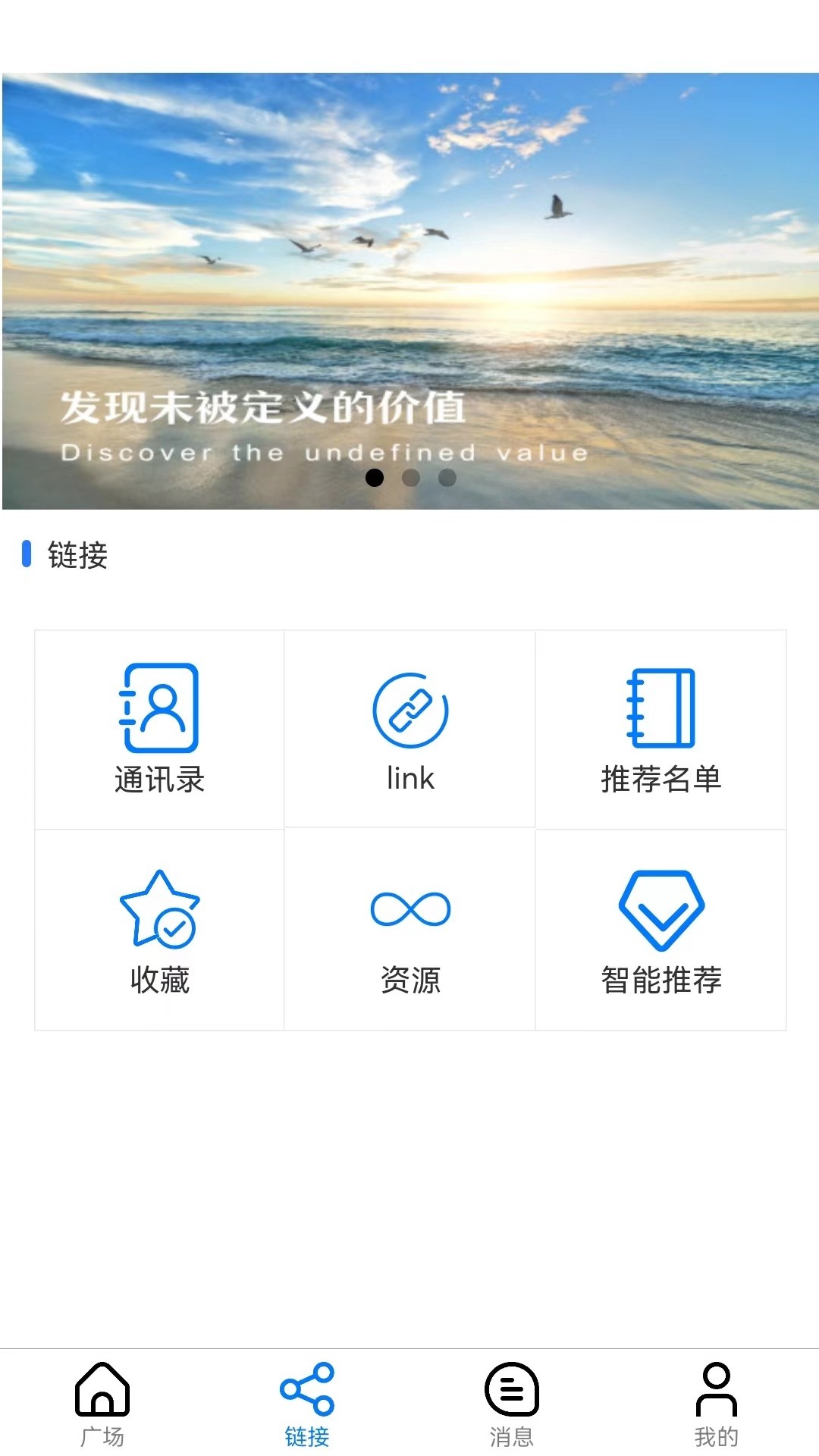Open the 资源 resources tile
The height and width of the screenshot is (1456, 819).
410,930
